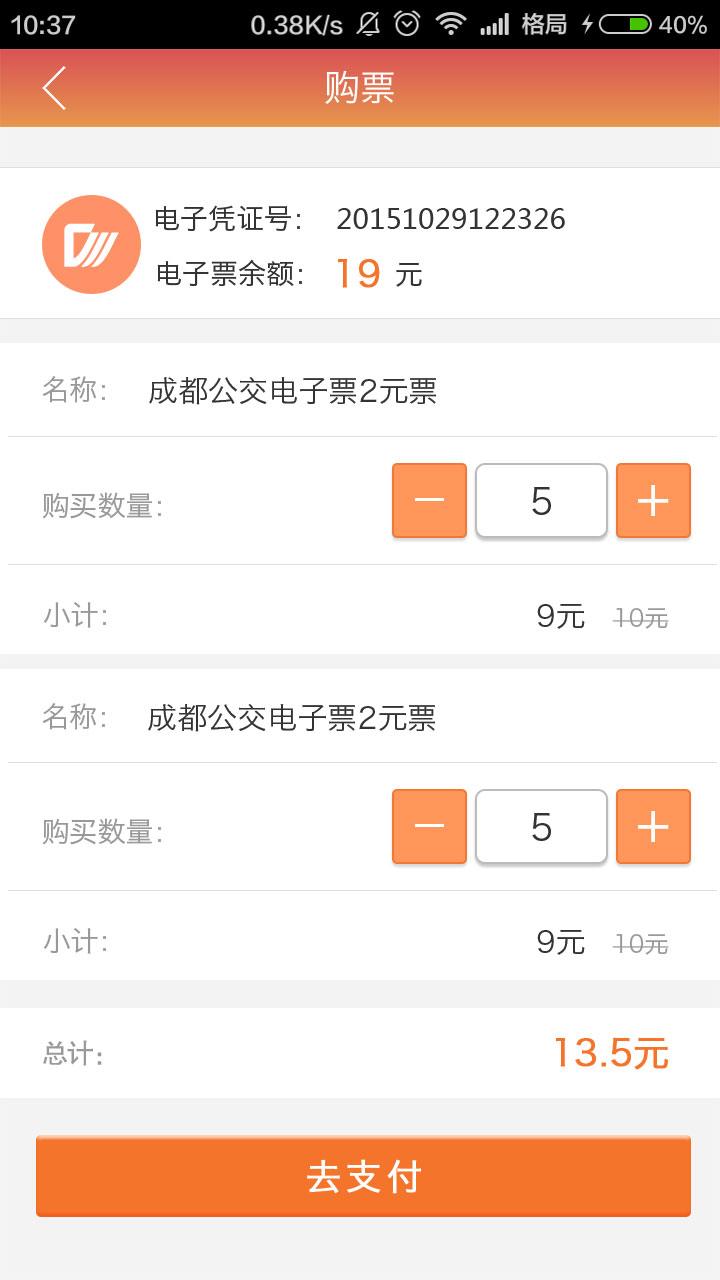Tap the second quantity input showing 5
Viewport: 720px width, 1280px height.
[541, 827]
